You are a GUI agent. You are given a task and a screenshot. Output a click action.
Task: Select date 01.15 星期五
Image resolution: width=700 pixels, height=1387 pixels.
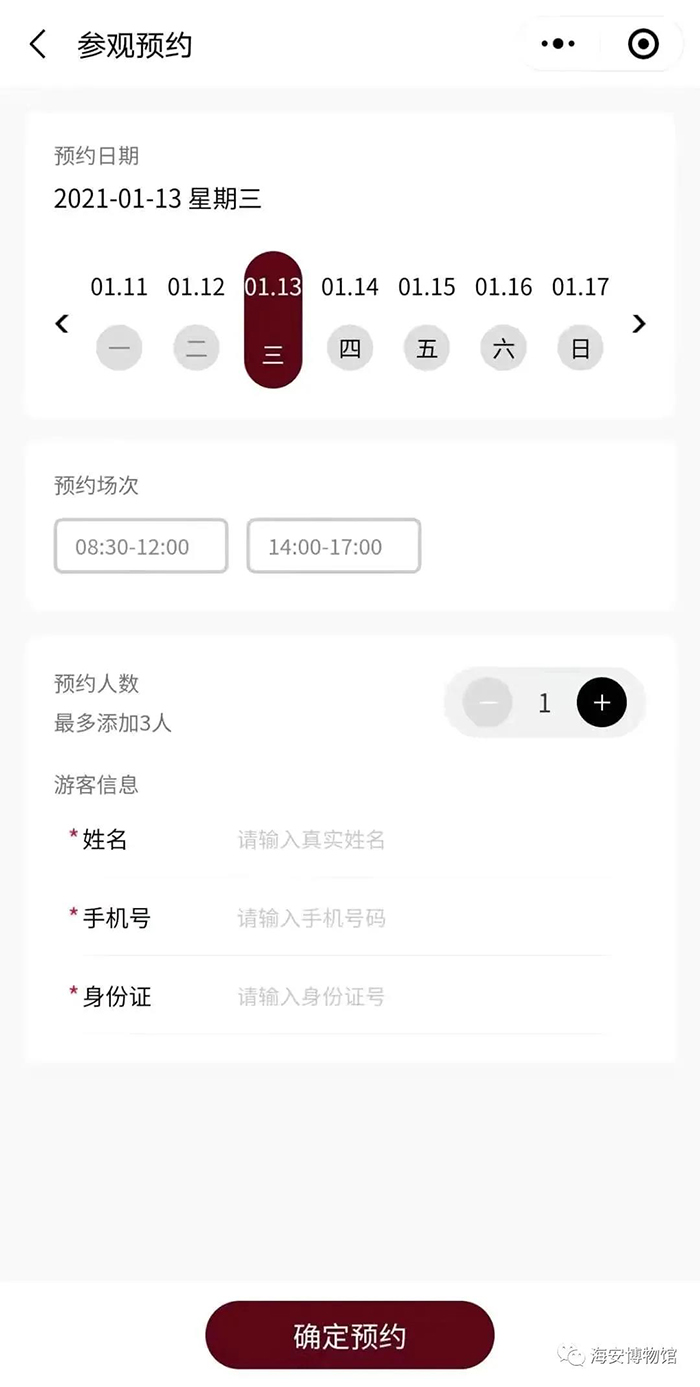pyautogui.click(x=427, y=320)
